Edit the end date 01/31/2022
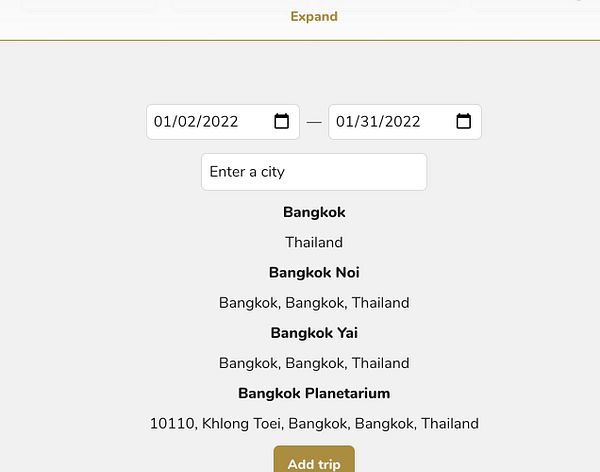Screen dimensions: 600x472 point(378,122)
